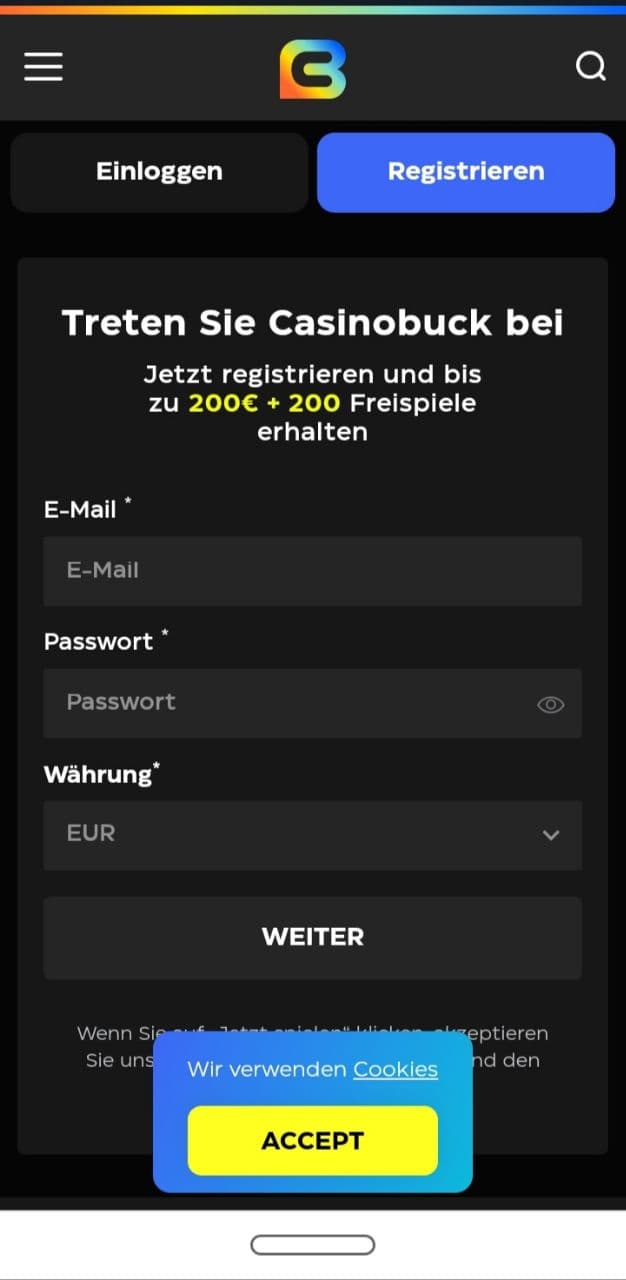Image resolution: width=626 pixels, height=1280 pixels.
Task: Tap the system home pill
Action: click(x=313, y=1245)
